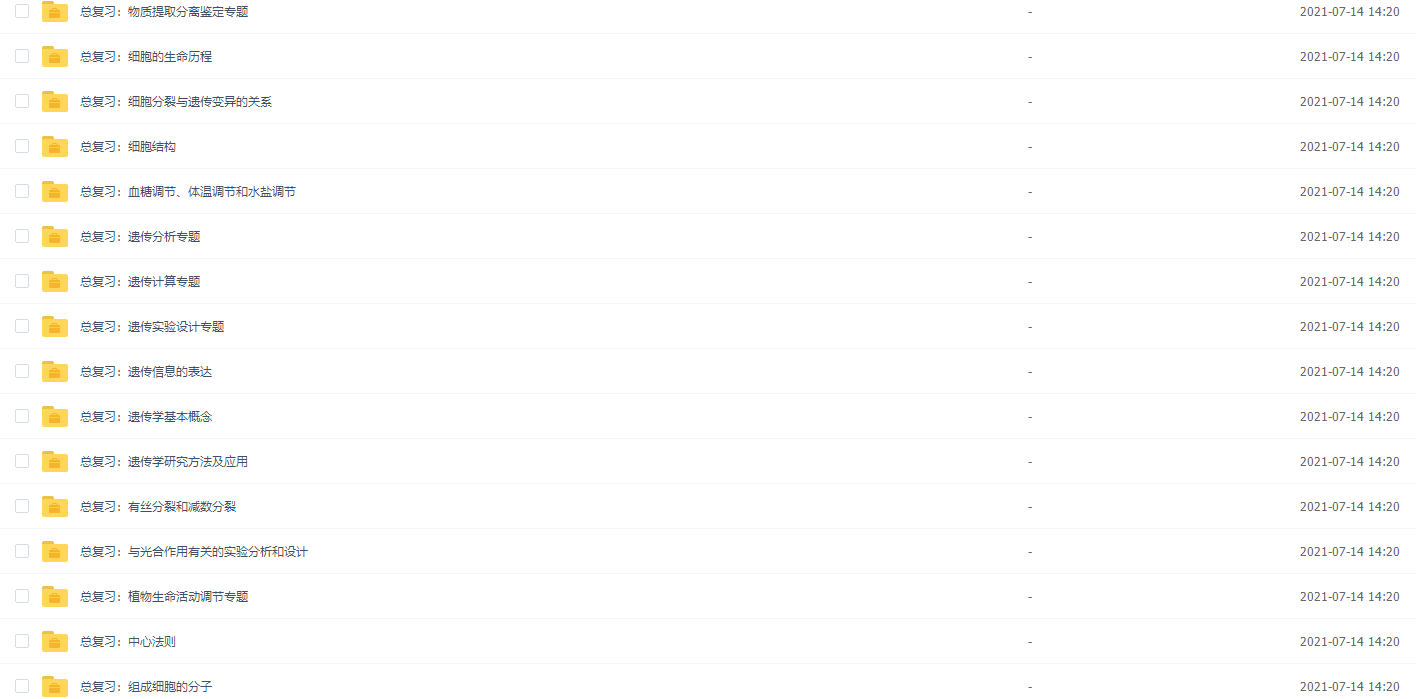Tick checkbox for 总复习：与光合作用有关的实验分析和设计
Screen dimensions: 1416x699
[22, 551]
